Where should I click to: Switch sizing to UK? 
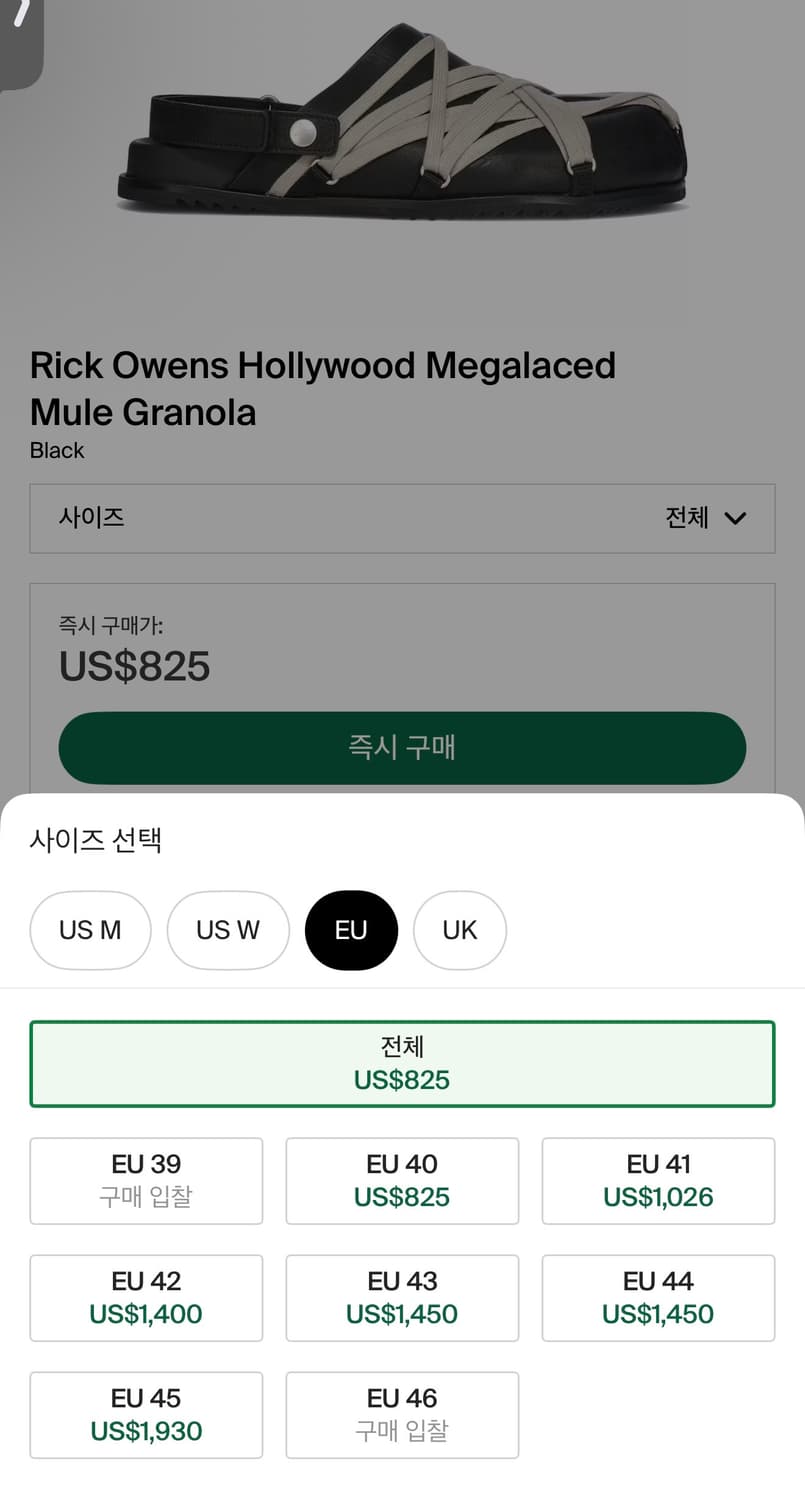(459, 930)
